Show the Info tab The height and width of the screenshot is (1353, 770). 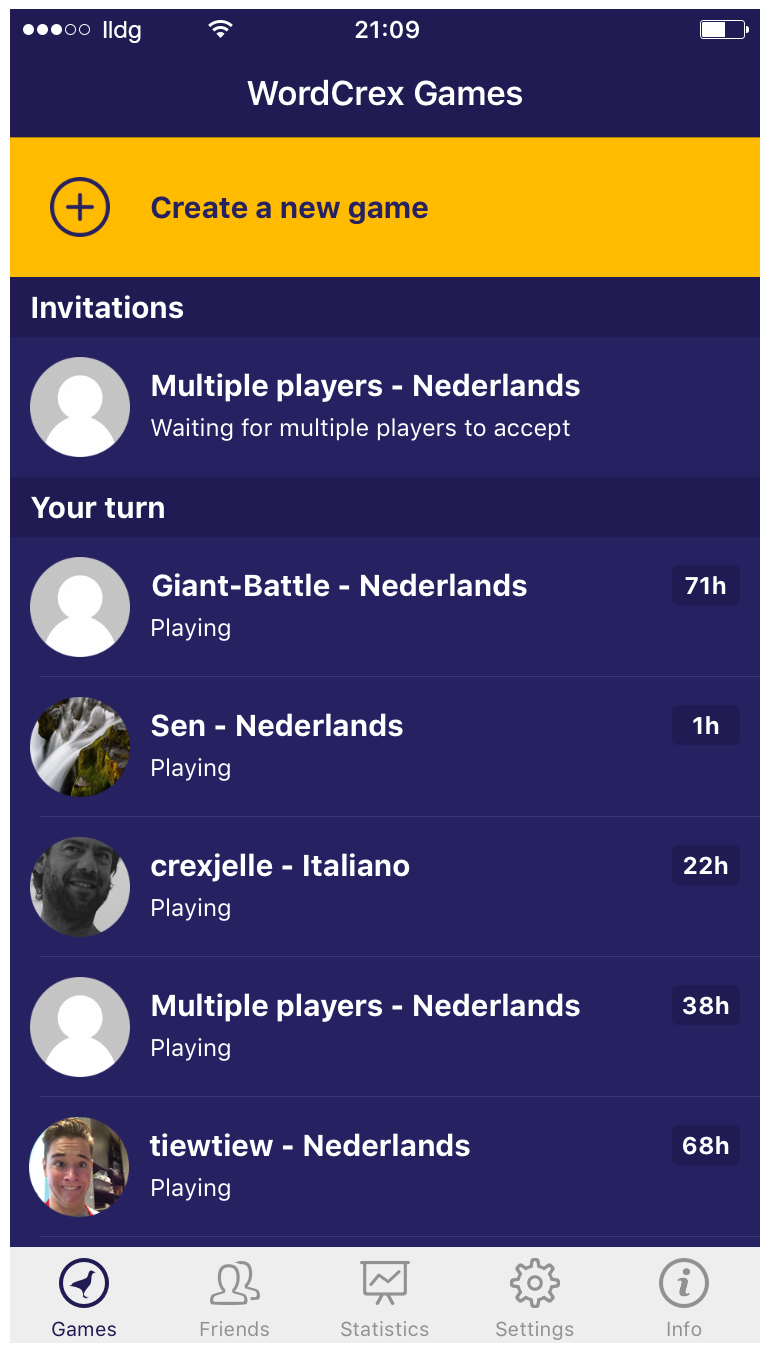(684, 1297)
